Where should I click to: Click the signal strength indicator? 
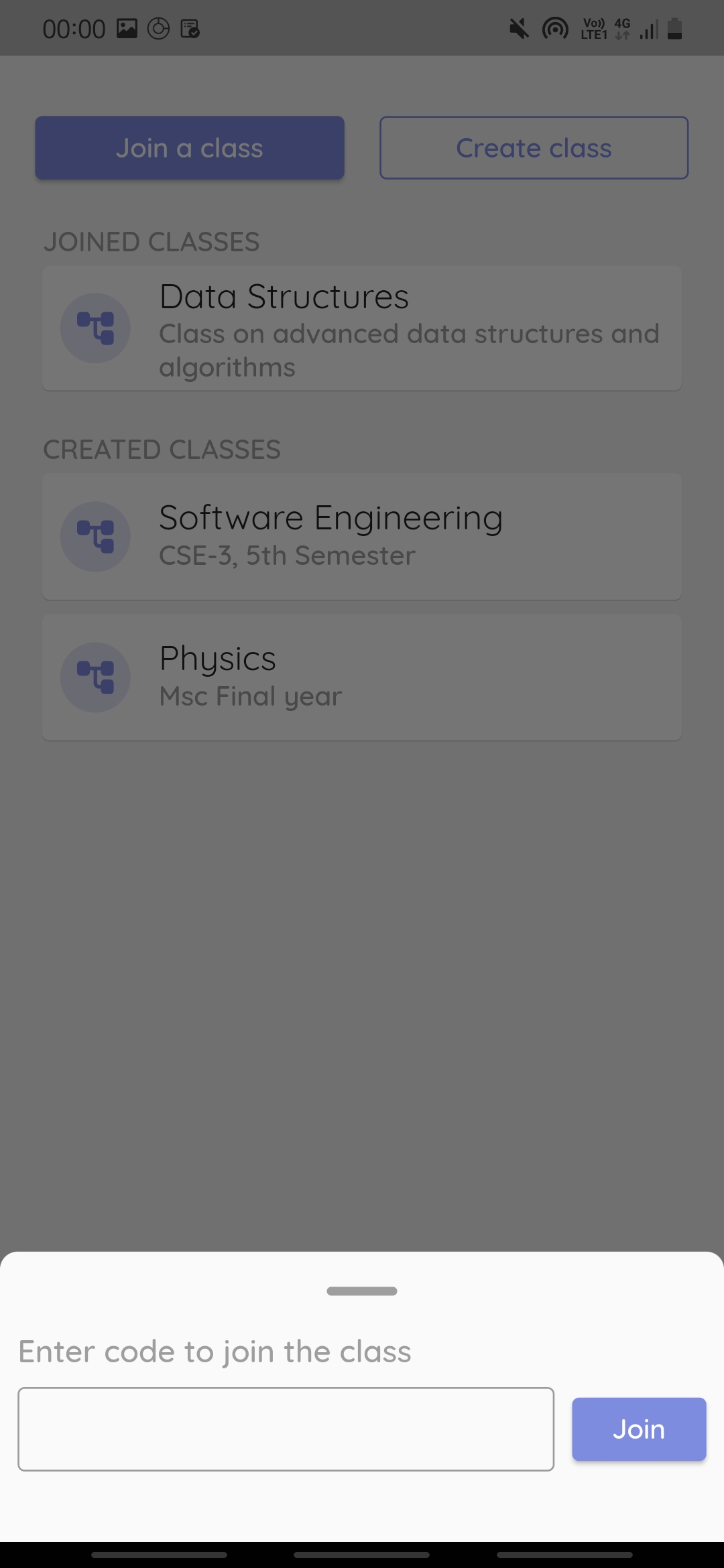tap(646, 27)
